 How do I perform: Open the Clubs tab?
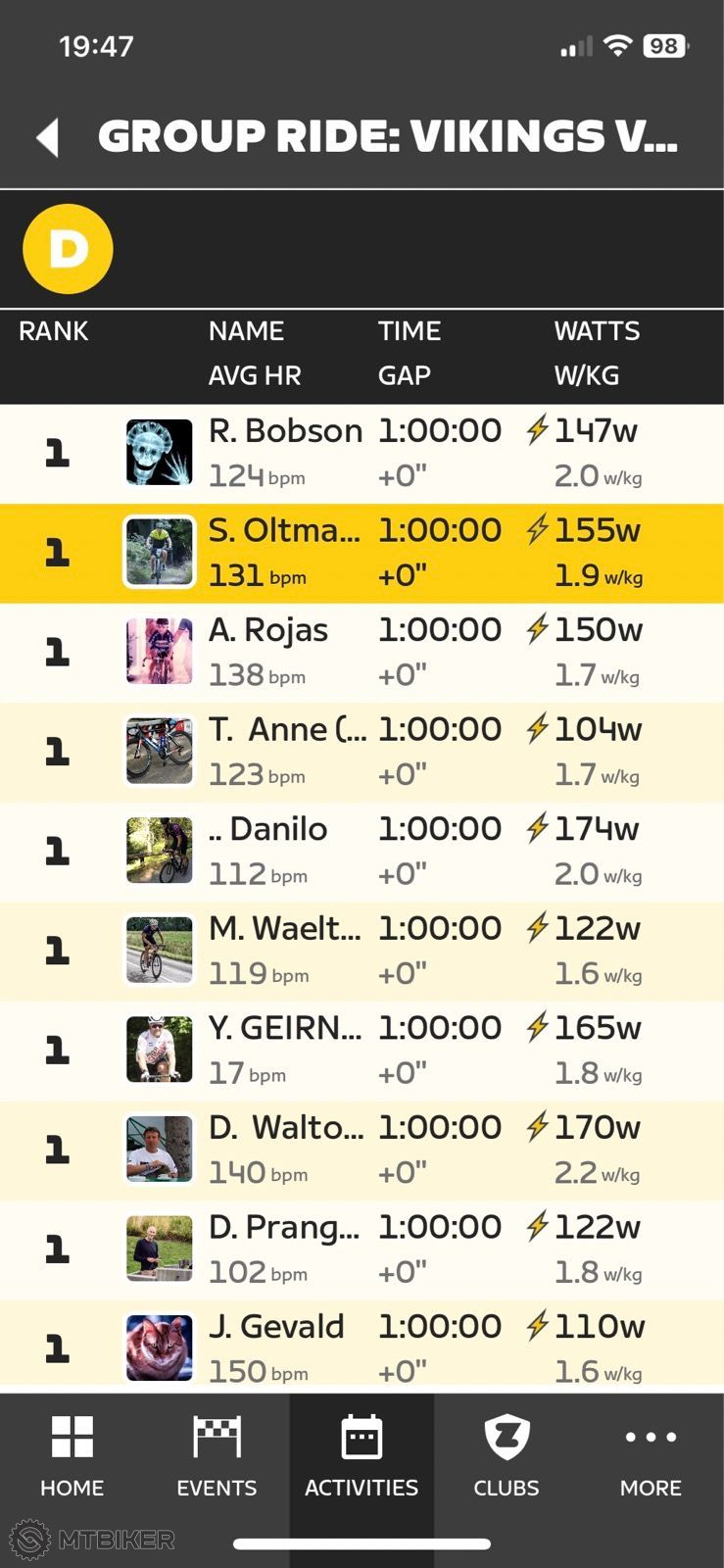507,1456
